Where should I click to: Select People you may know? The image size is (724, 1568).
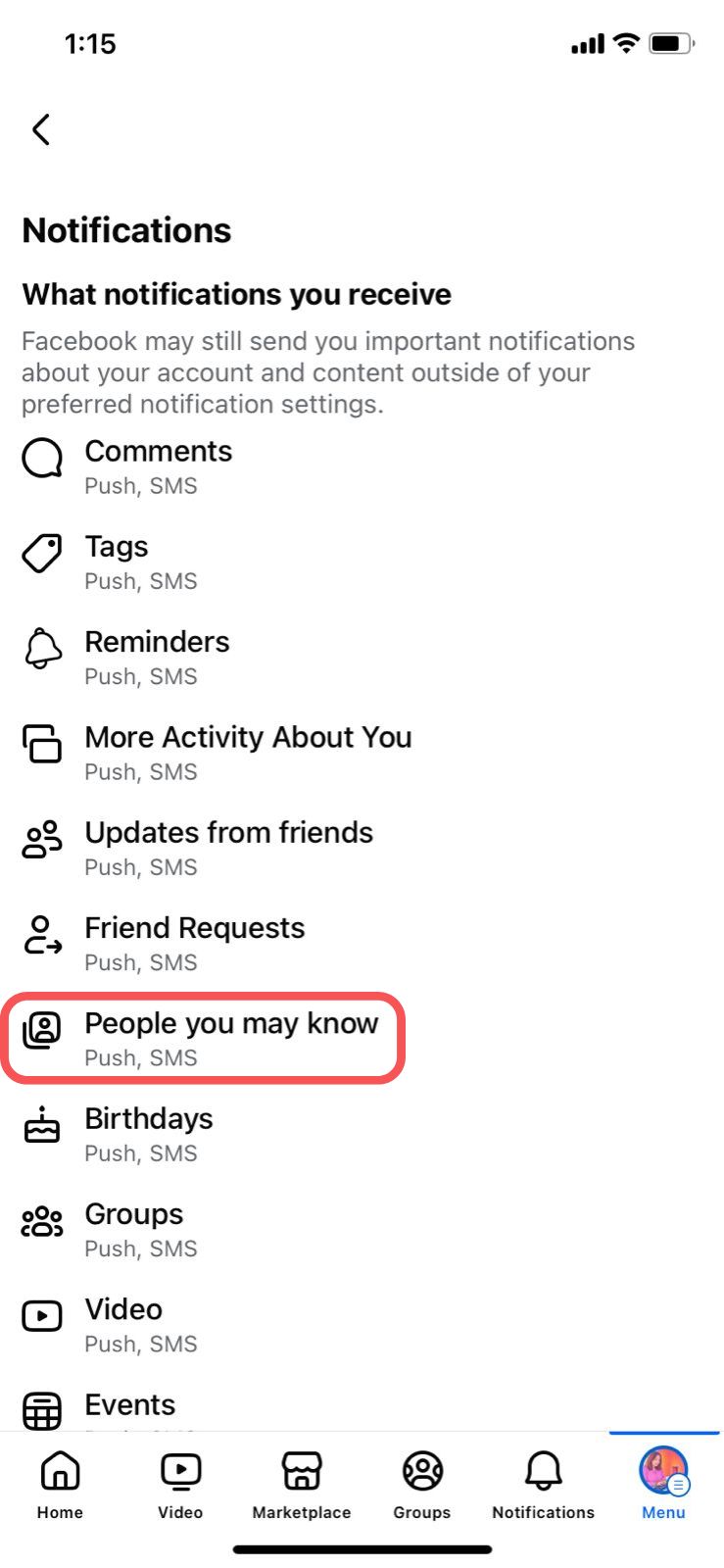pyautogui.click(x=204, y=1039)
